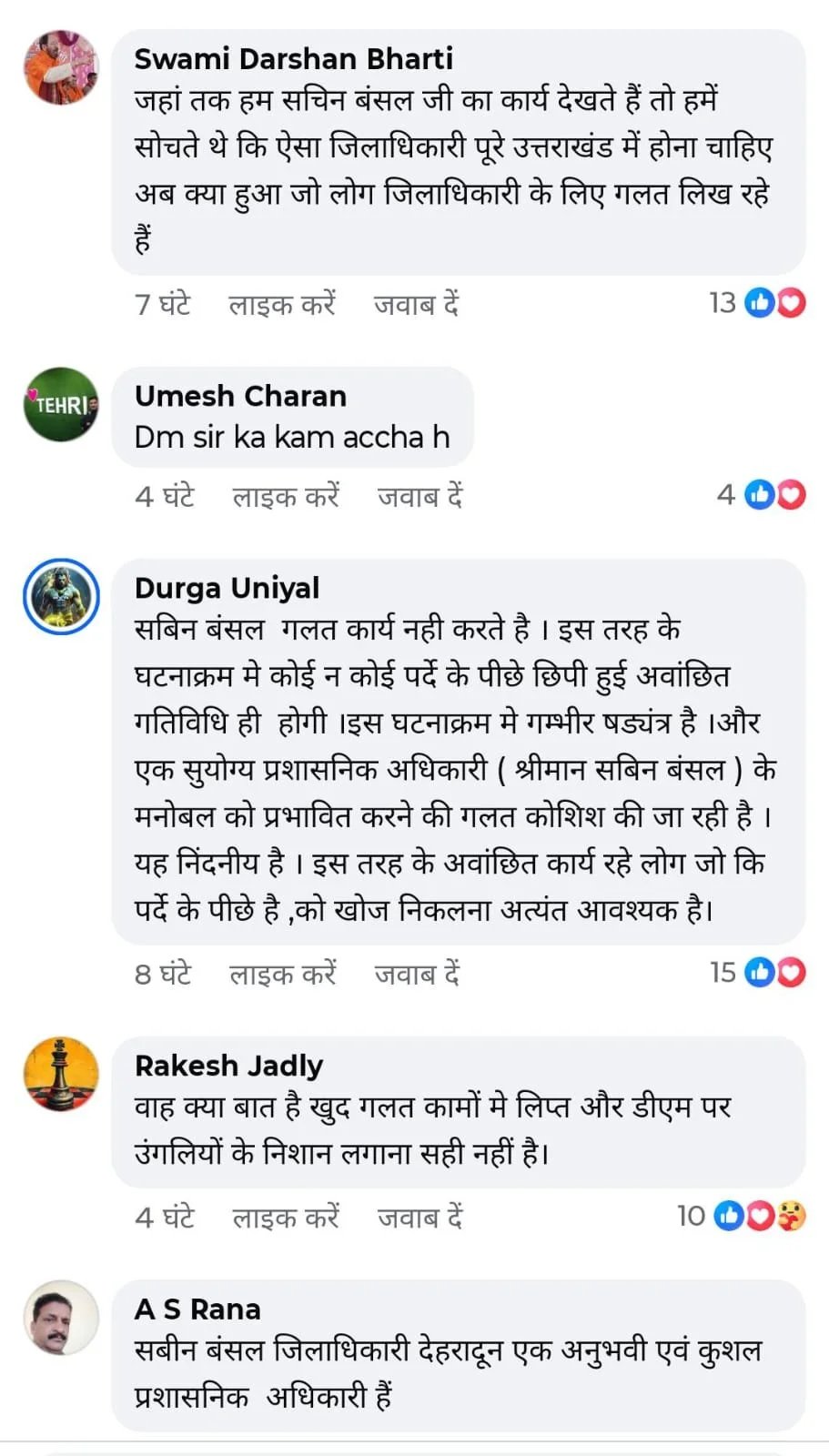Like Rakesh Jadly's comment
The width and height of the screenshot is (829, 1456).
coord(286,1217)
